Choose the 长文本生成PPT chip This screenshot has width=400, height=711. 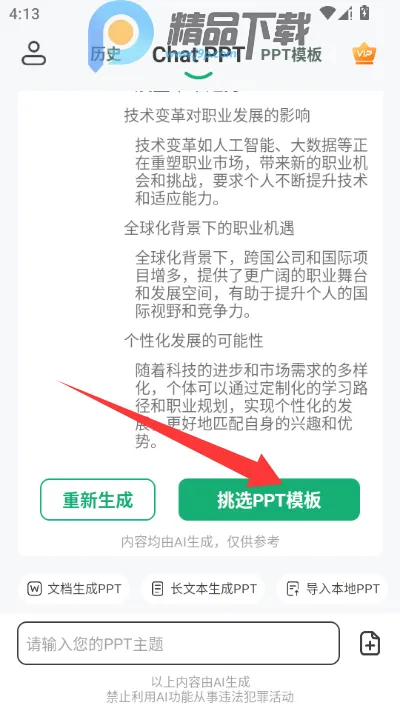coord(203,589)
